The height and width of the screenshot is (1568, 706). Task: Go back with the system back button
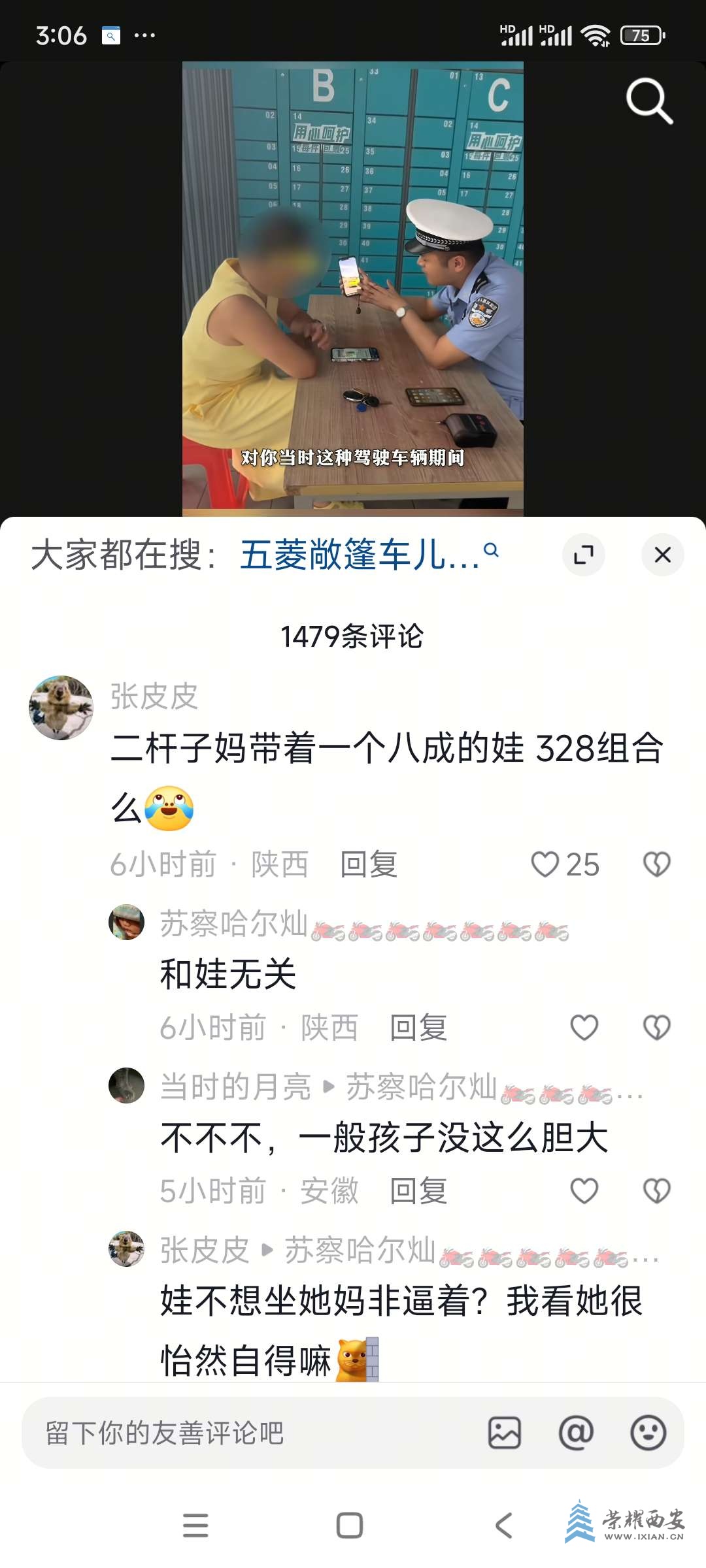pos(503,1526)
